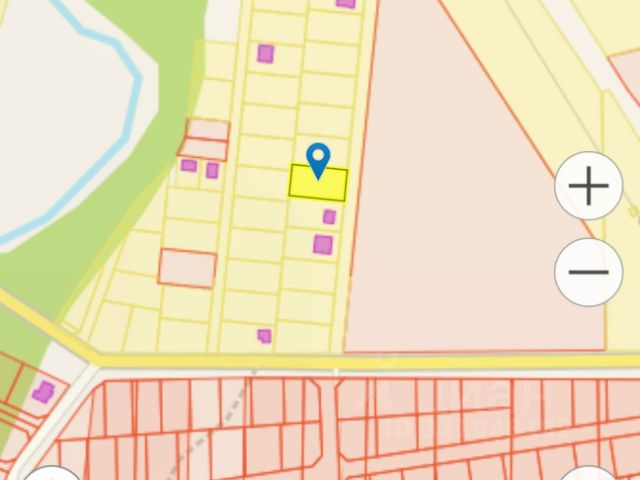The image size is (640, 480).
Task: Zoom out of the map
Action: 588,272
